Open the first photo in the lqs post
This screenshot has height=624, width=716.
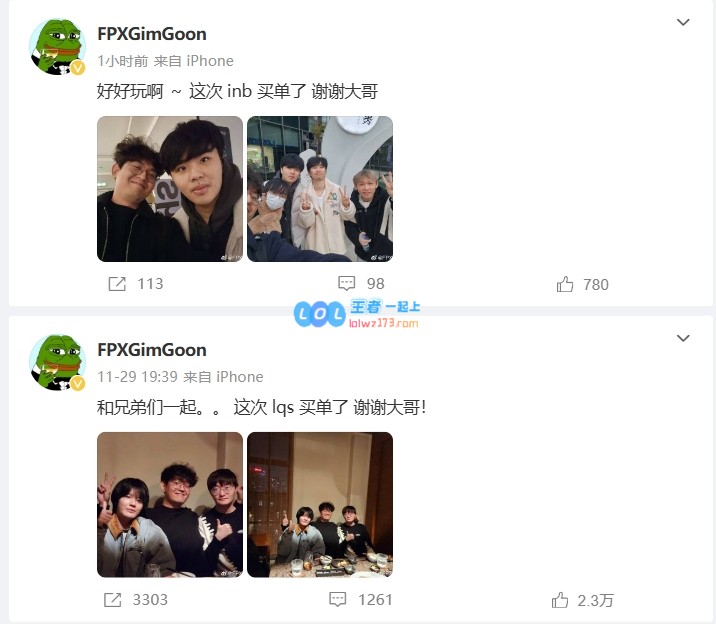170,504
